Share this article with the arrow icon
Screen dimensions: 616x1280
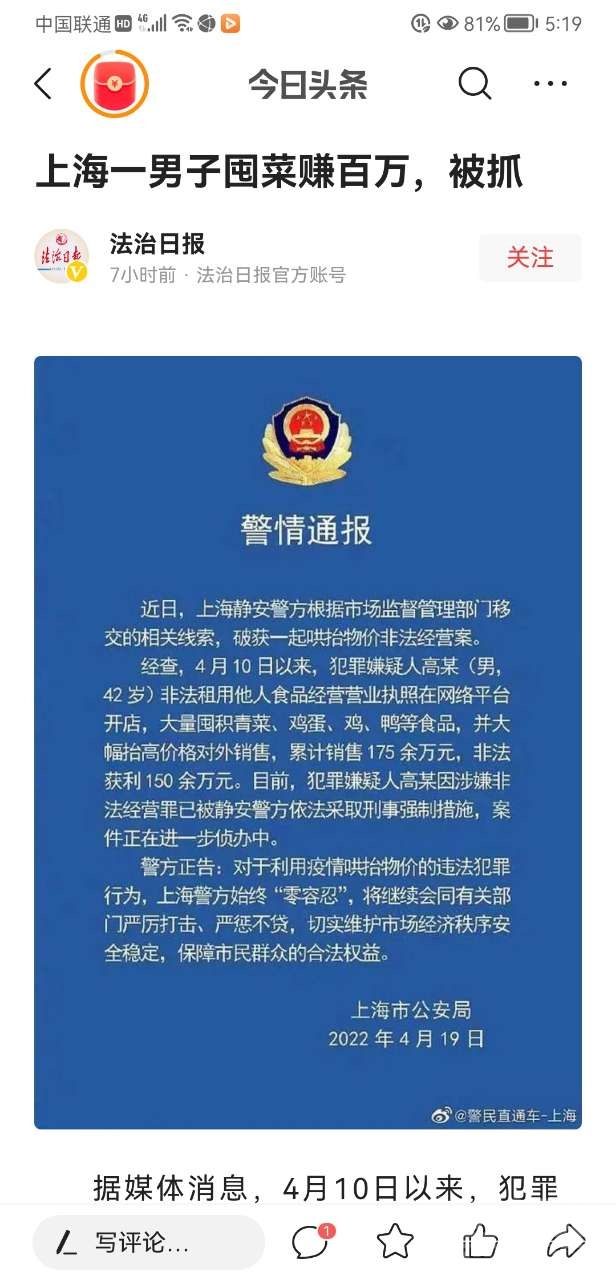click(566, 1242)
